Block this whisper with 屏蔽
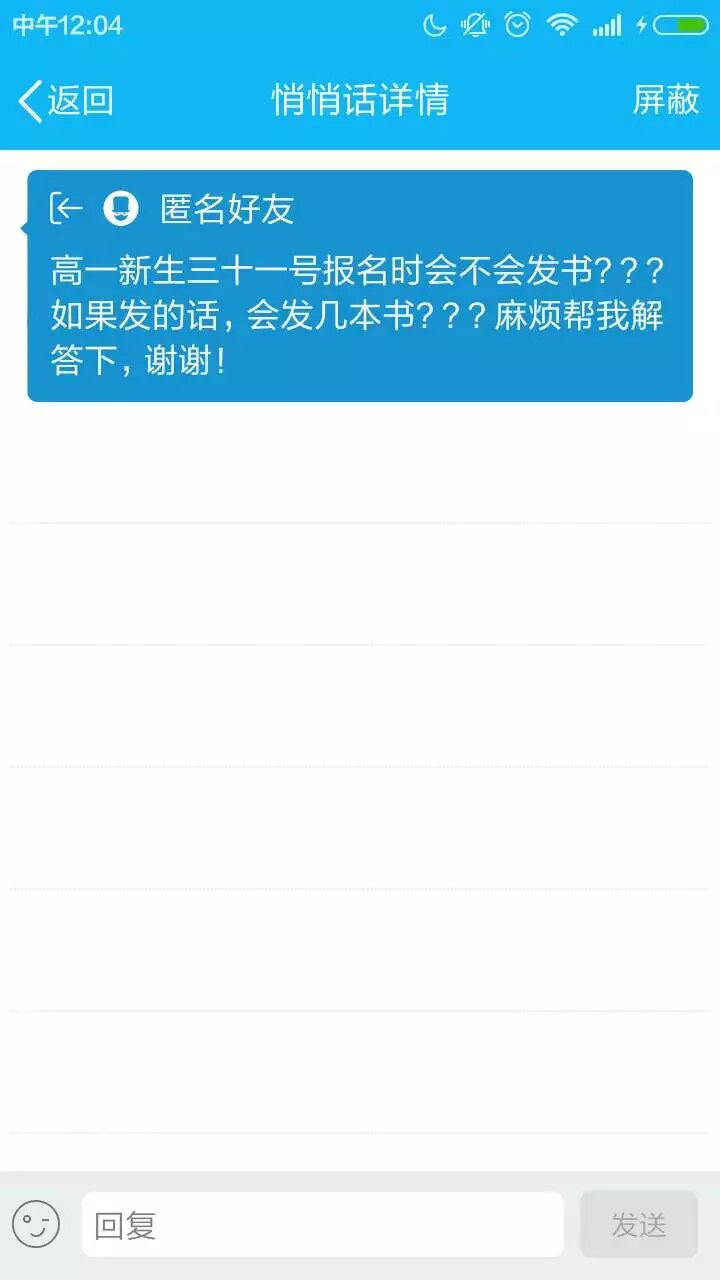Image resolution: width=720 pixels, height=1280 pixels. (x=666, y=100)
